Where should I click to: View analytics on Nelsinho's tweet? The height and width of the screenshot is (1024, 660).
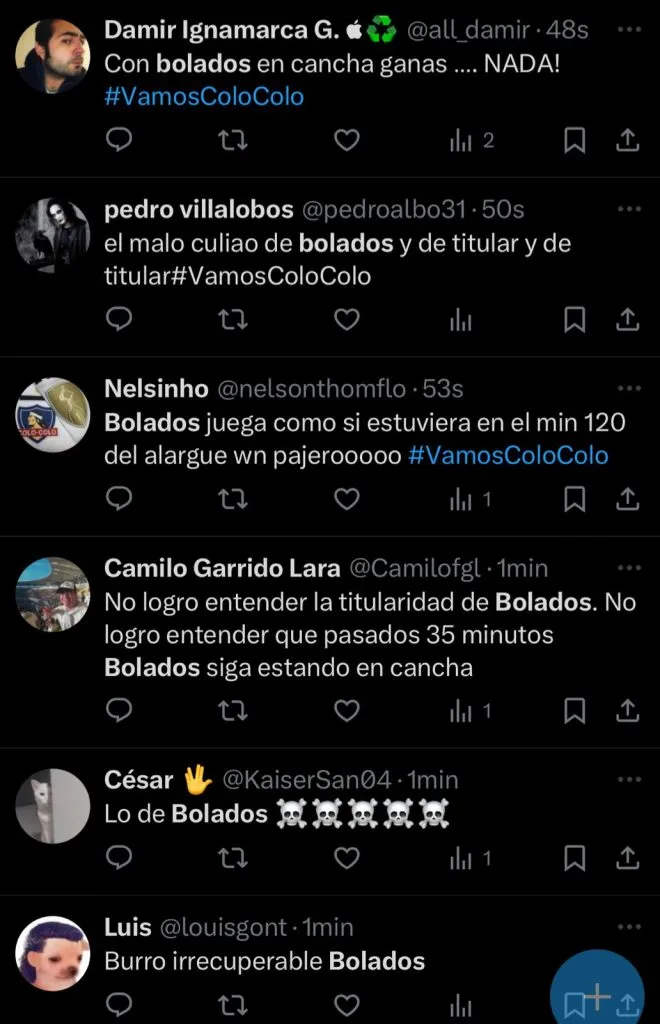click(x=470, y=498)
